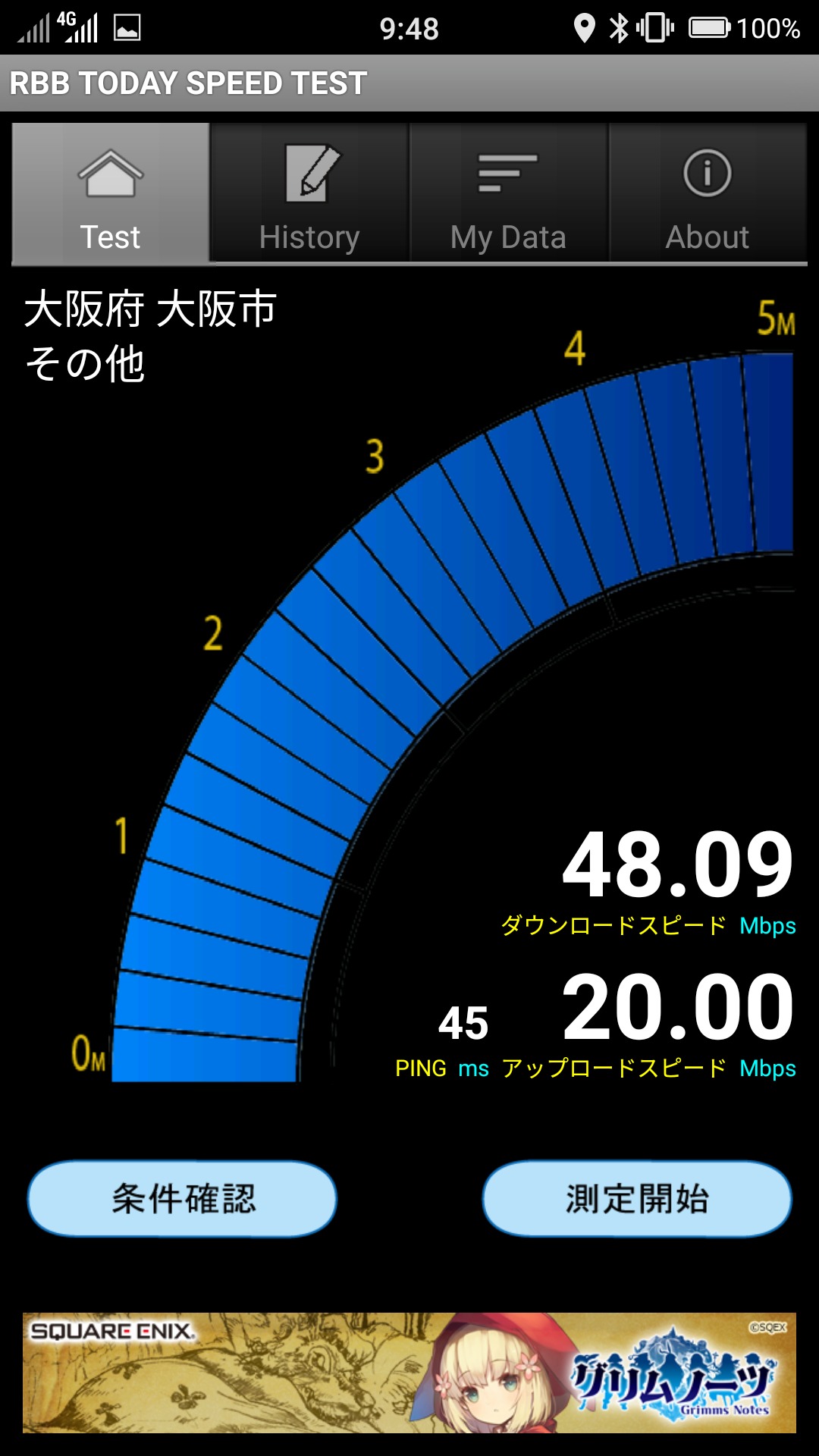Switch to the Test tab
Viewport: 819px width, 1456px height.
tap(111, 195)
